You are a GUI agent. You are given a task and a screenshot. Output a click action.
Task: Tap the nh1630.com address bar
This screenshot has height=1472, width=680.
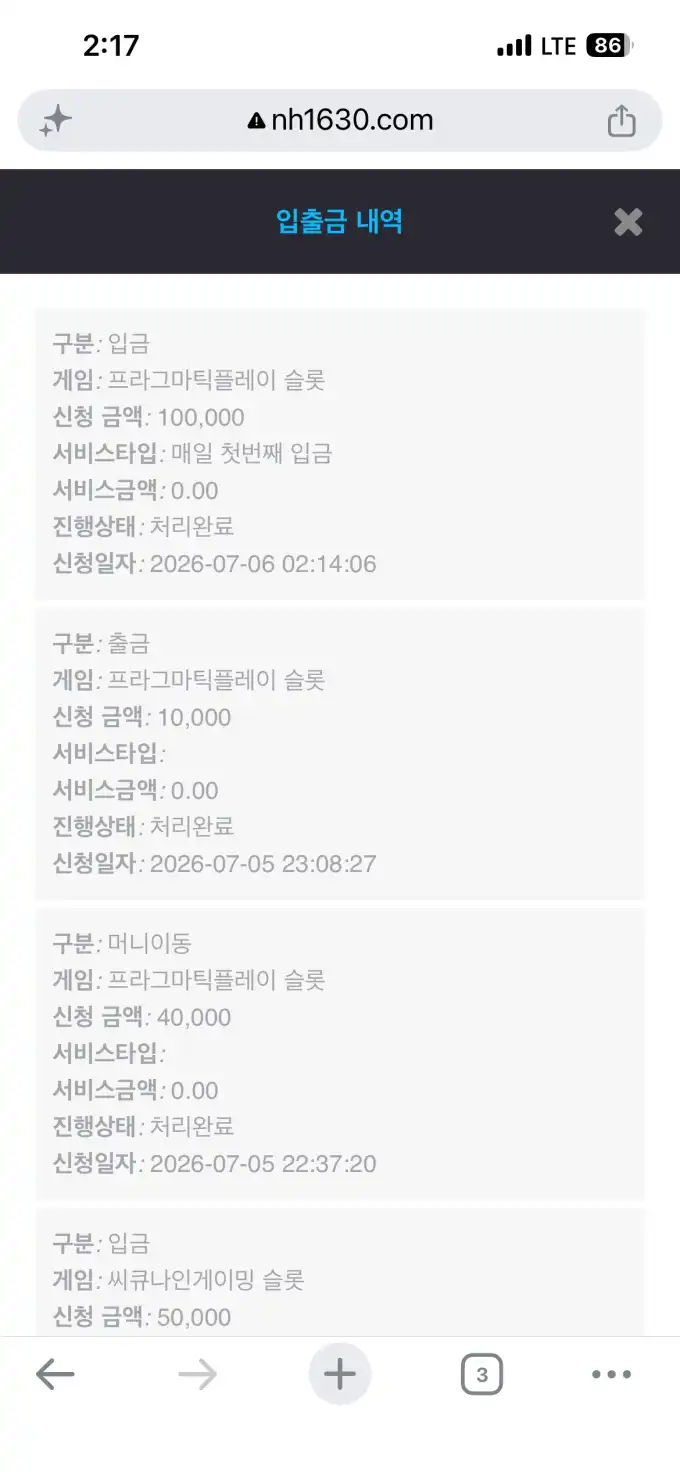pyautogui.click(x=340, y=121)
